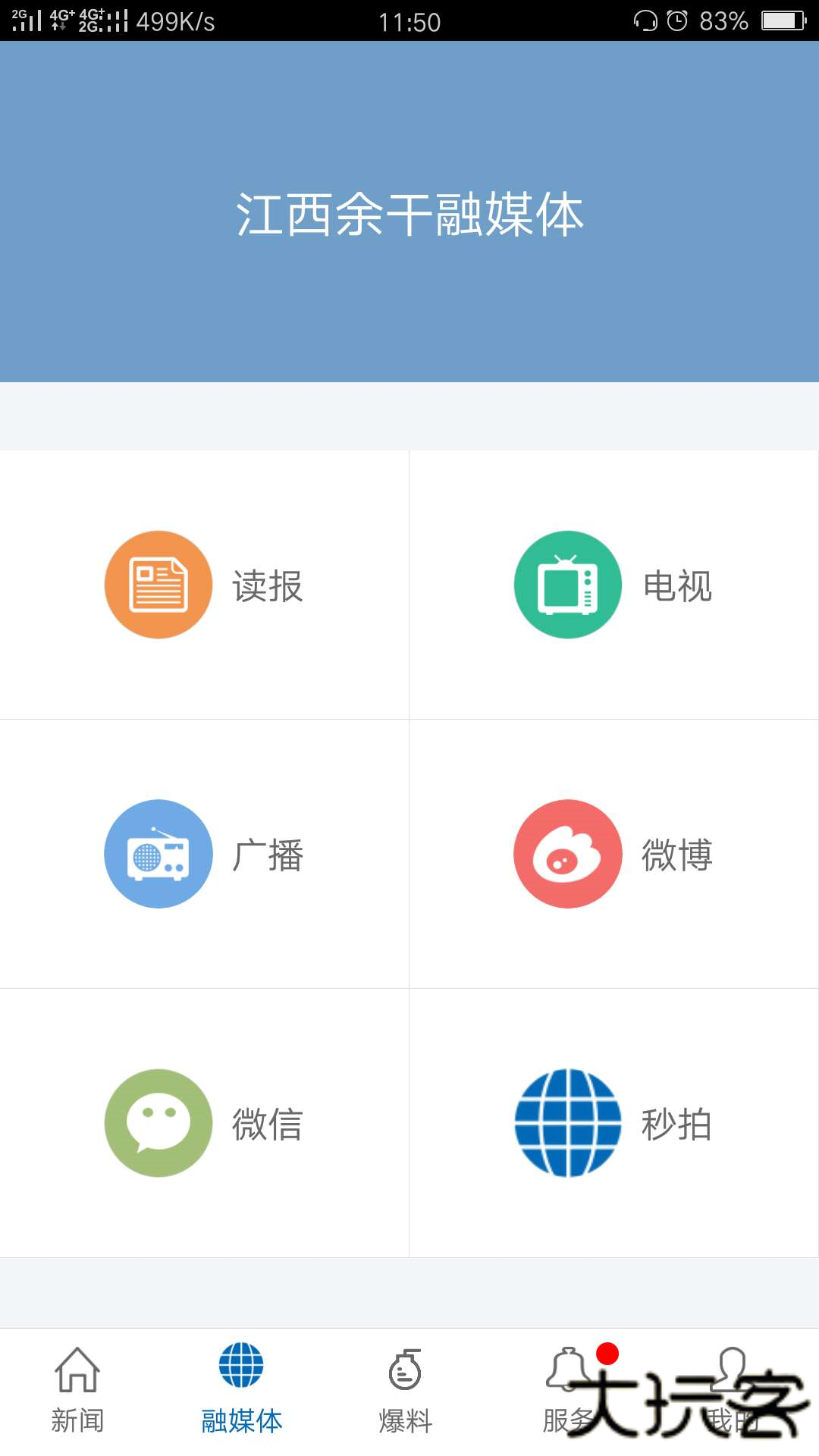Tap the clock showing 11:50
This screenshot has width=819, height=1456.
pyautogui.click(x=409, y=20)
